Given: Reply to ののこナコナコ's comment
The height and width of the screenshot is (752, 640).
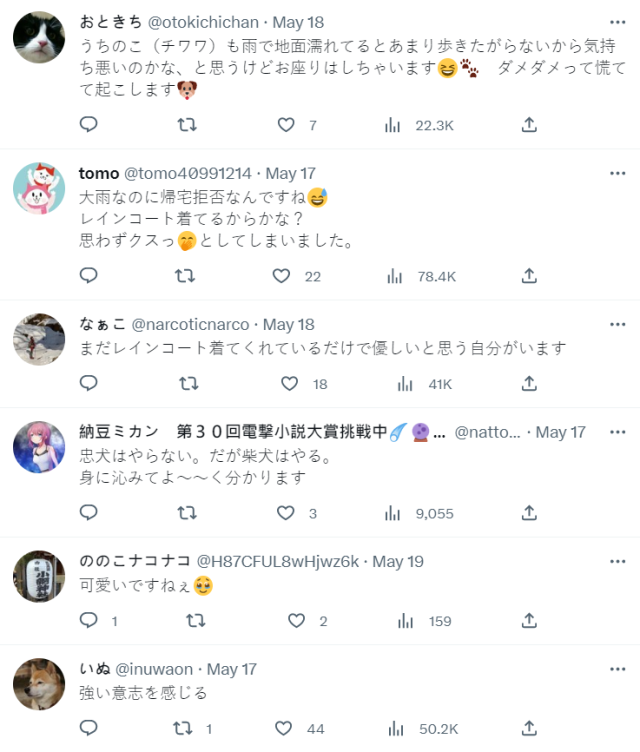Looking at the screenshot, I should click(88, 621).
